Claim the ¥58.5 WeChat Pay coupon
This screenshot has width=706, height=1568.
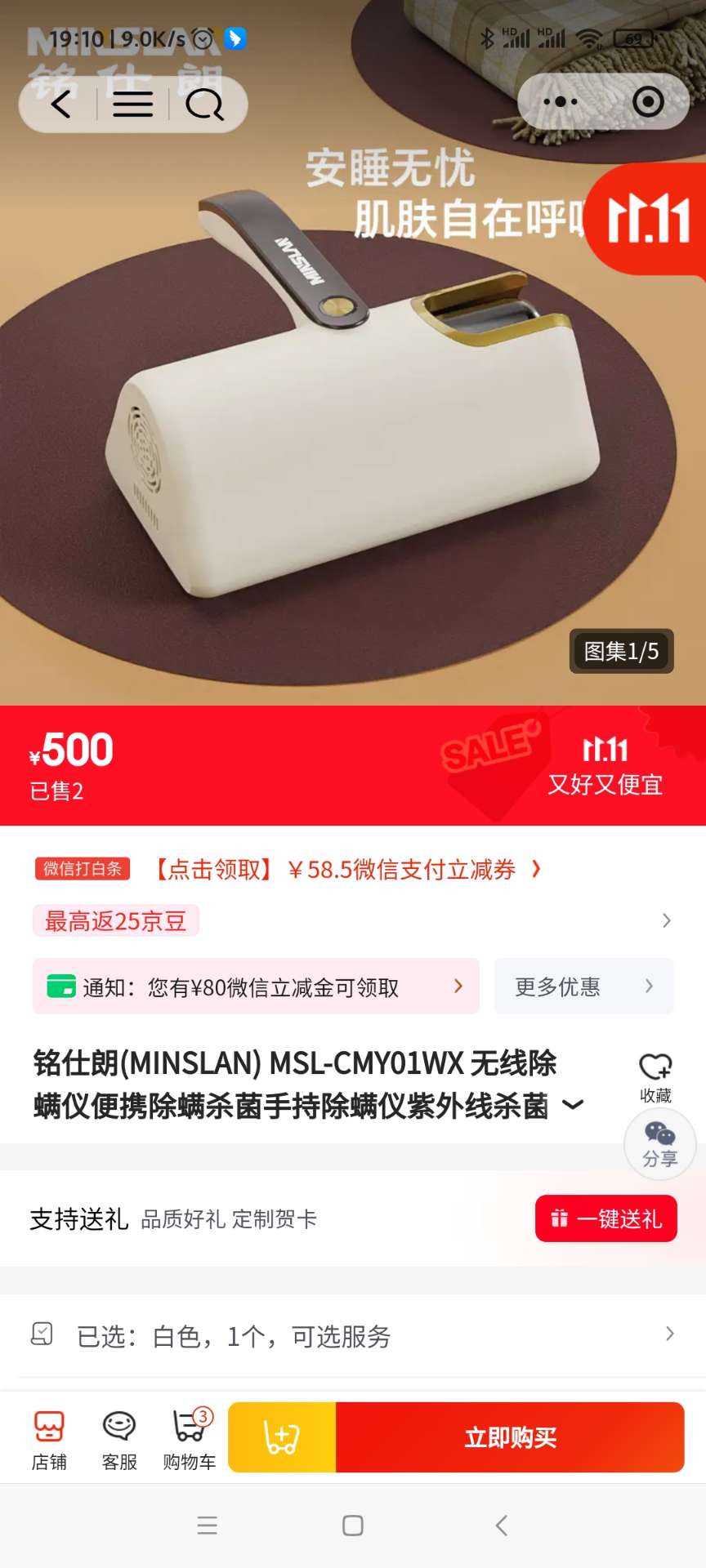(x=347, y=870)
